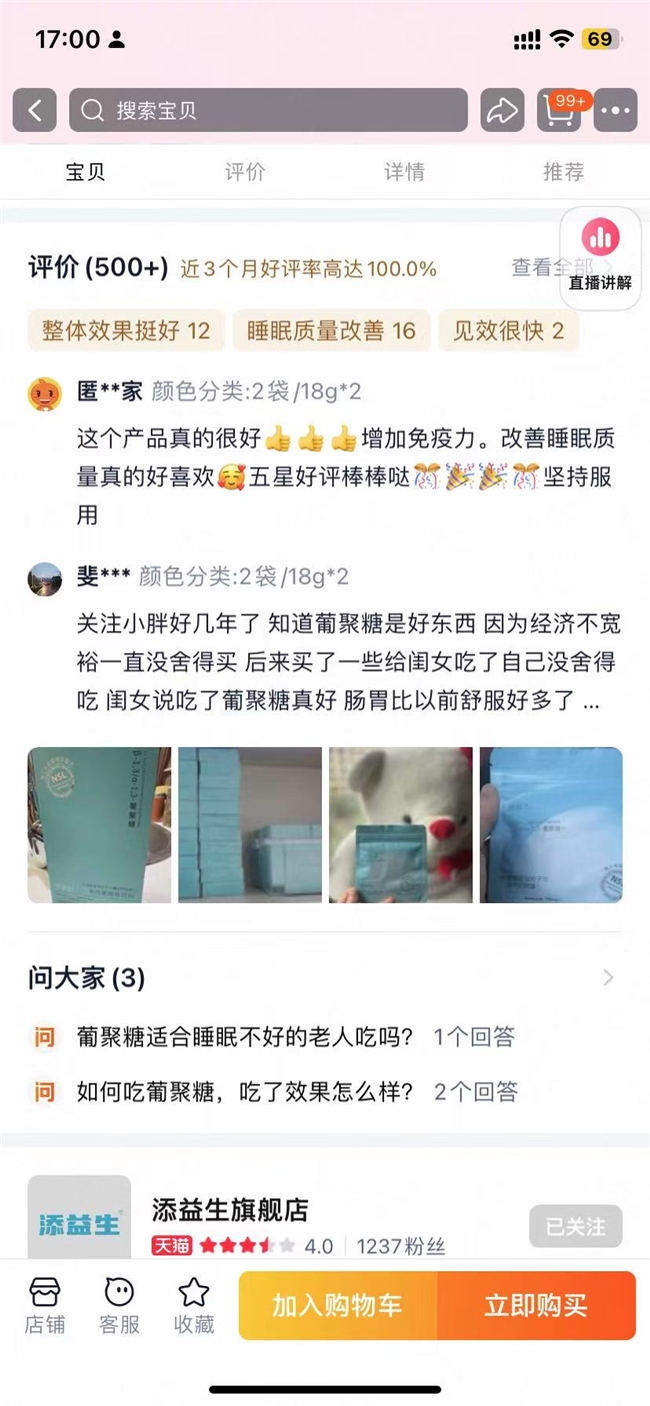
Task: Switch to the 评价 tab
Action: 244,172
